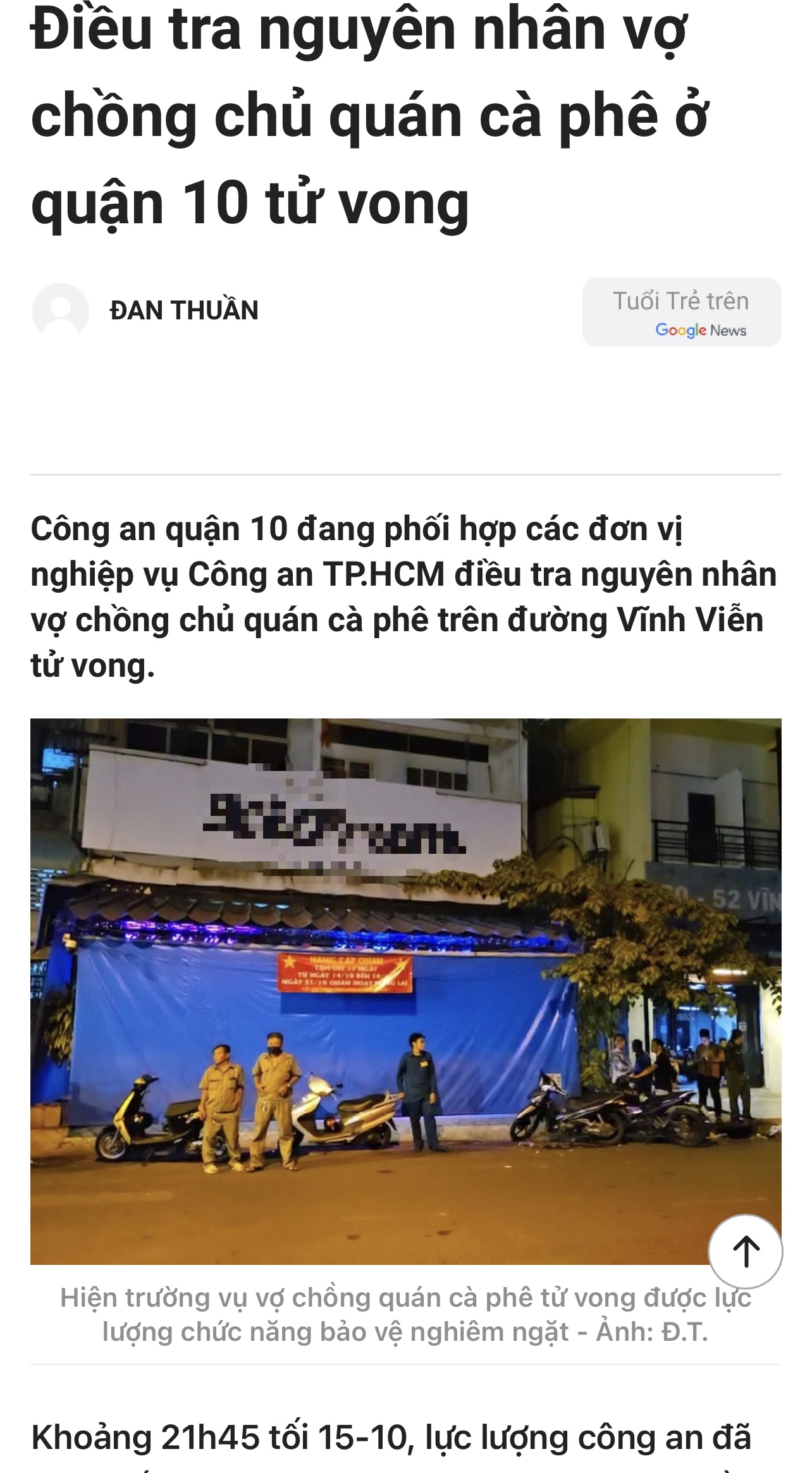Follow Tuổi Trẻ on Google News
The width and height of the screenshot is (812, 1473).
(681, 312)
